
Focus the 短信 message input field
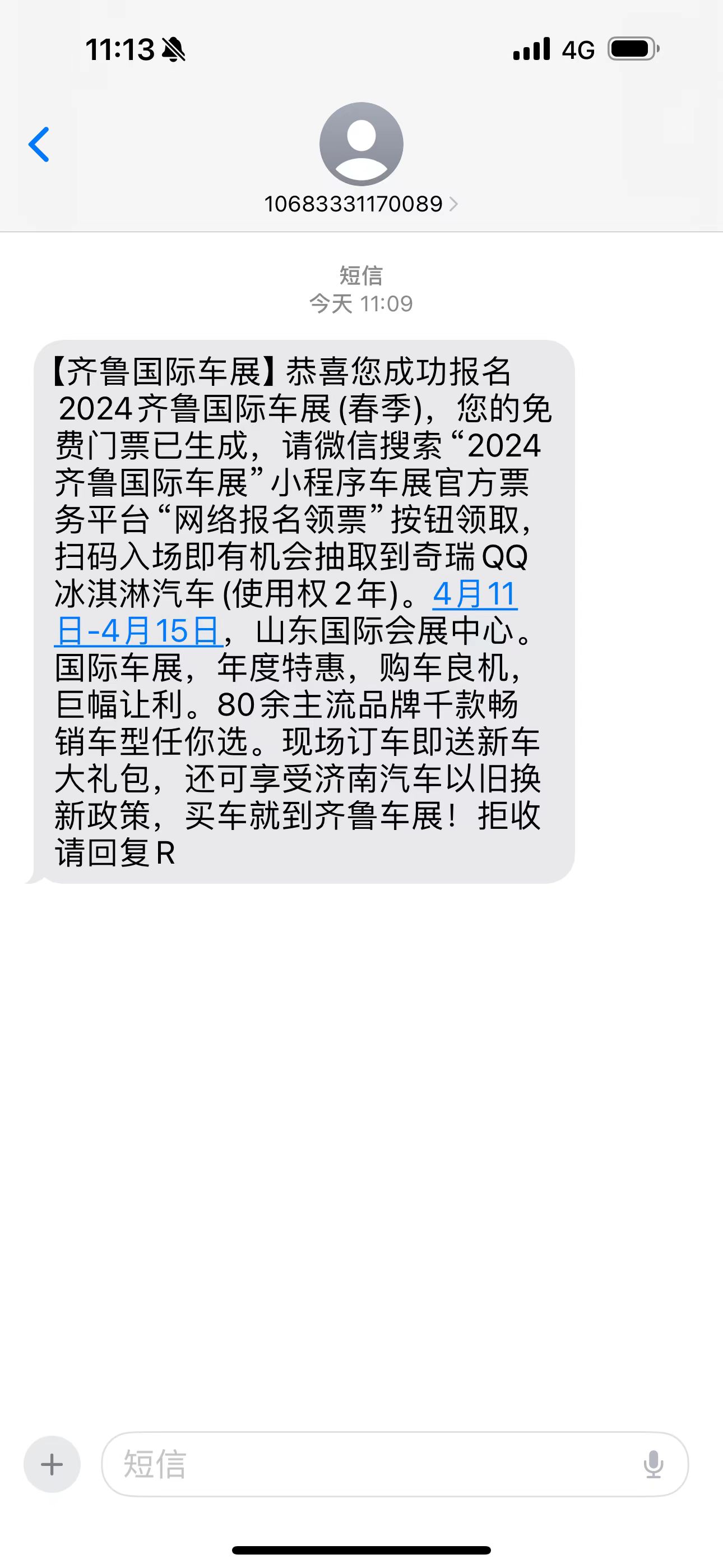(x=365, y=1464)
